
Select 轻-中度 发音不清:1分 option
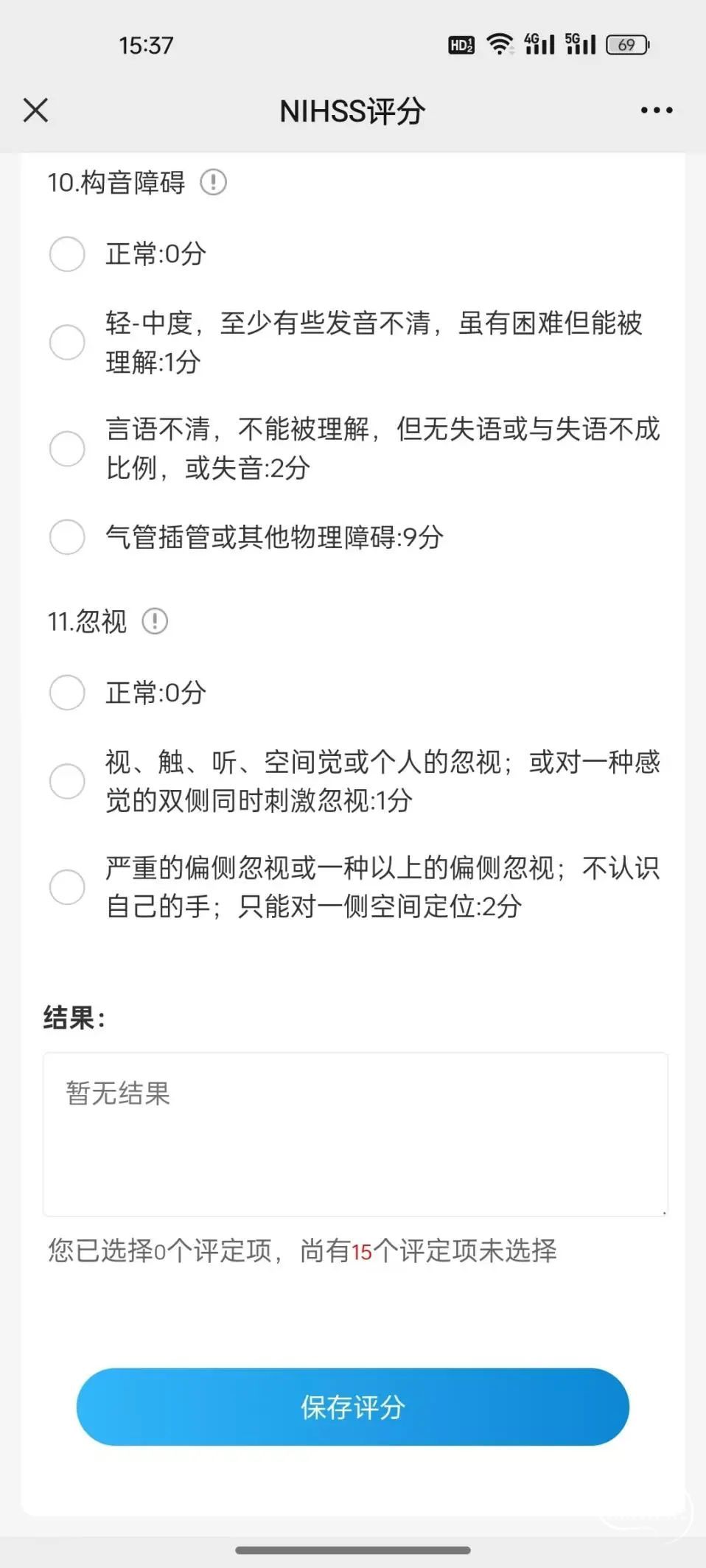point(67,342)
